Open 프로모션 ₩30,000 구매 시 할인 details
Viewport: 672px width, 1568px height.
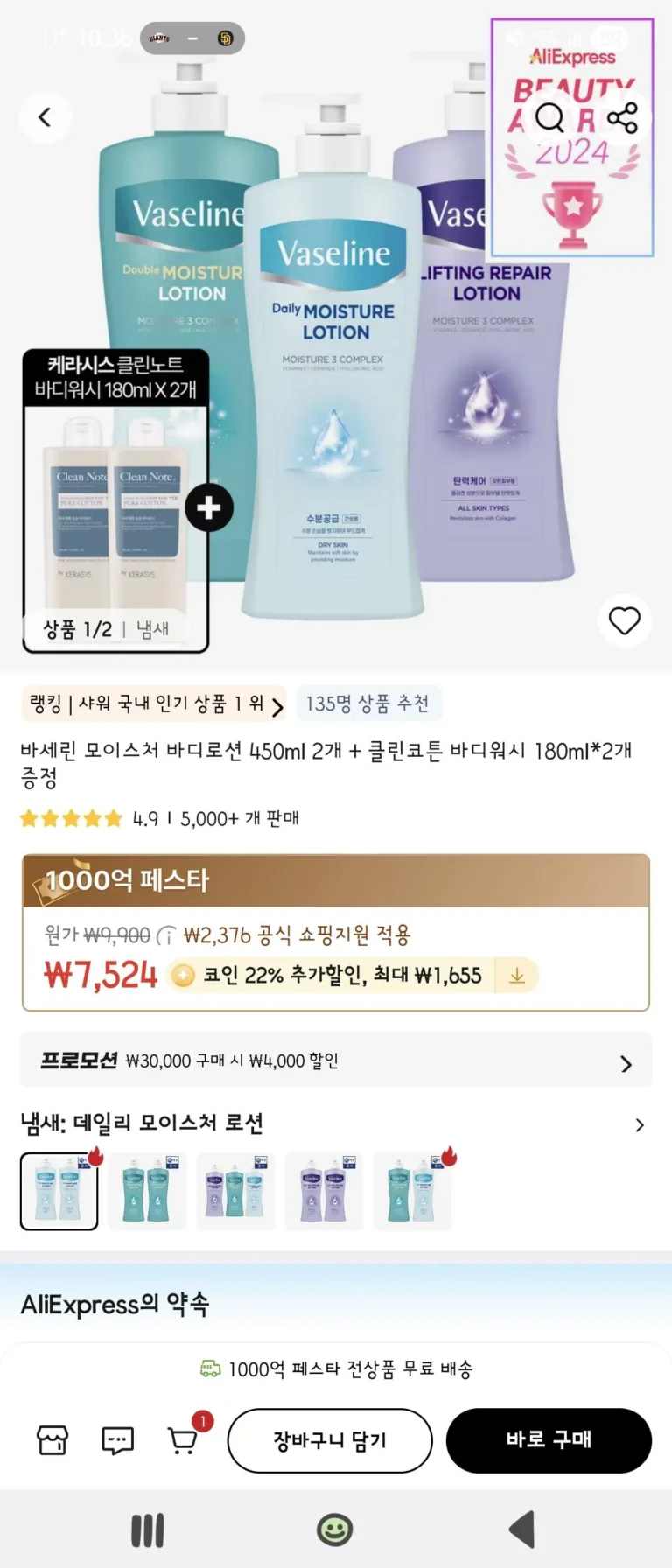336,1060
